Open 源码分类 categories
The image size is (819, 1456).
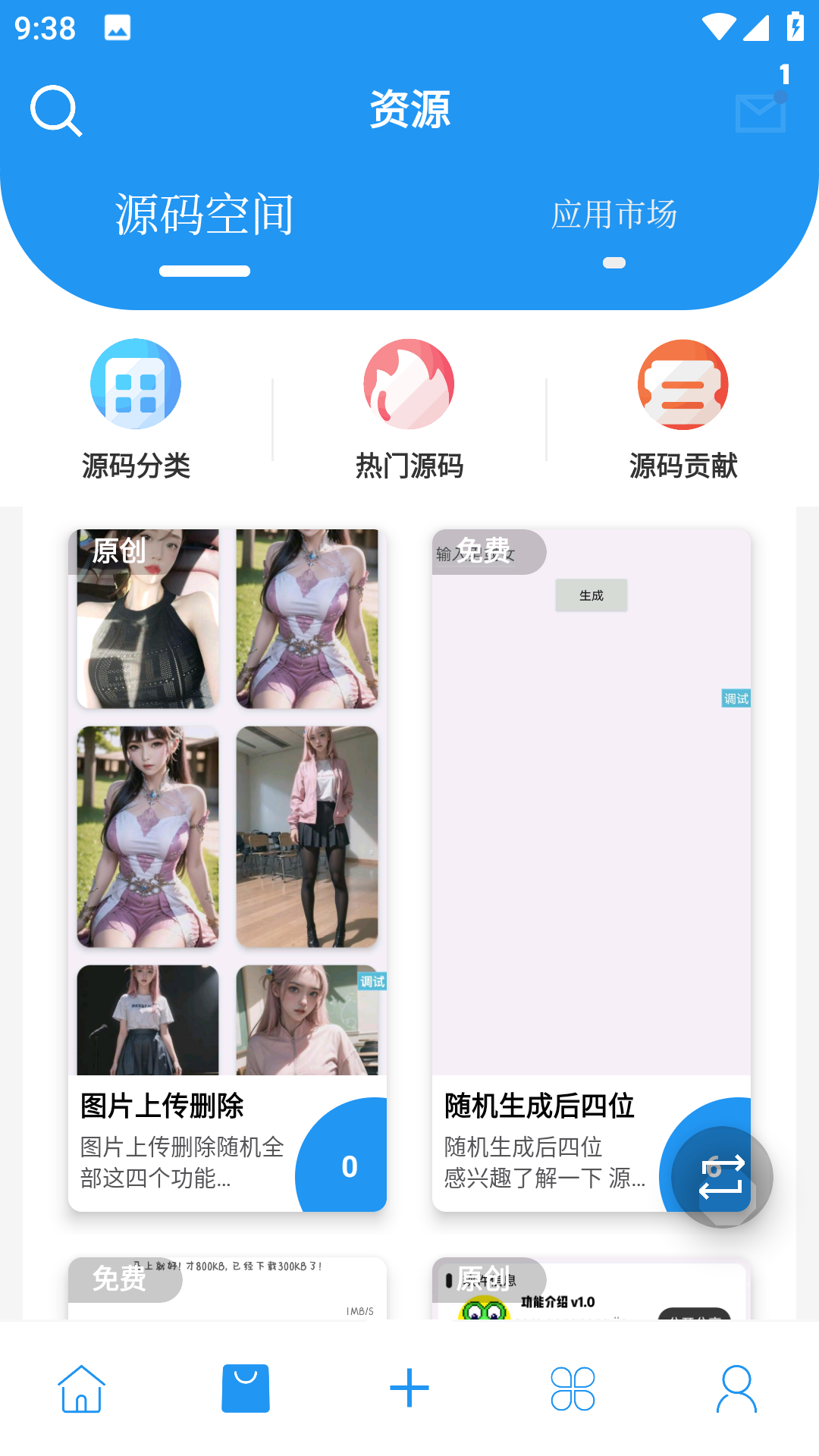tap(136, 409)
